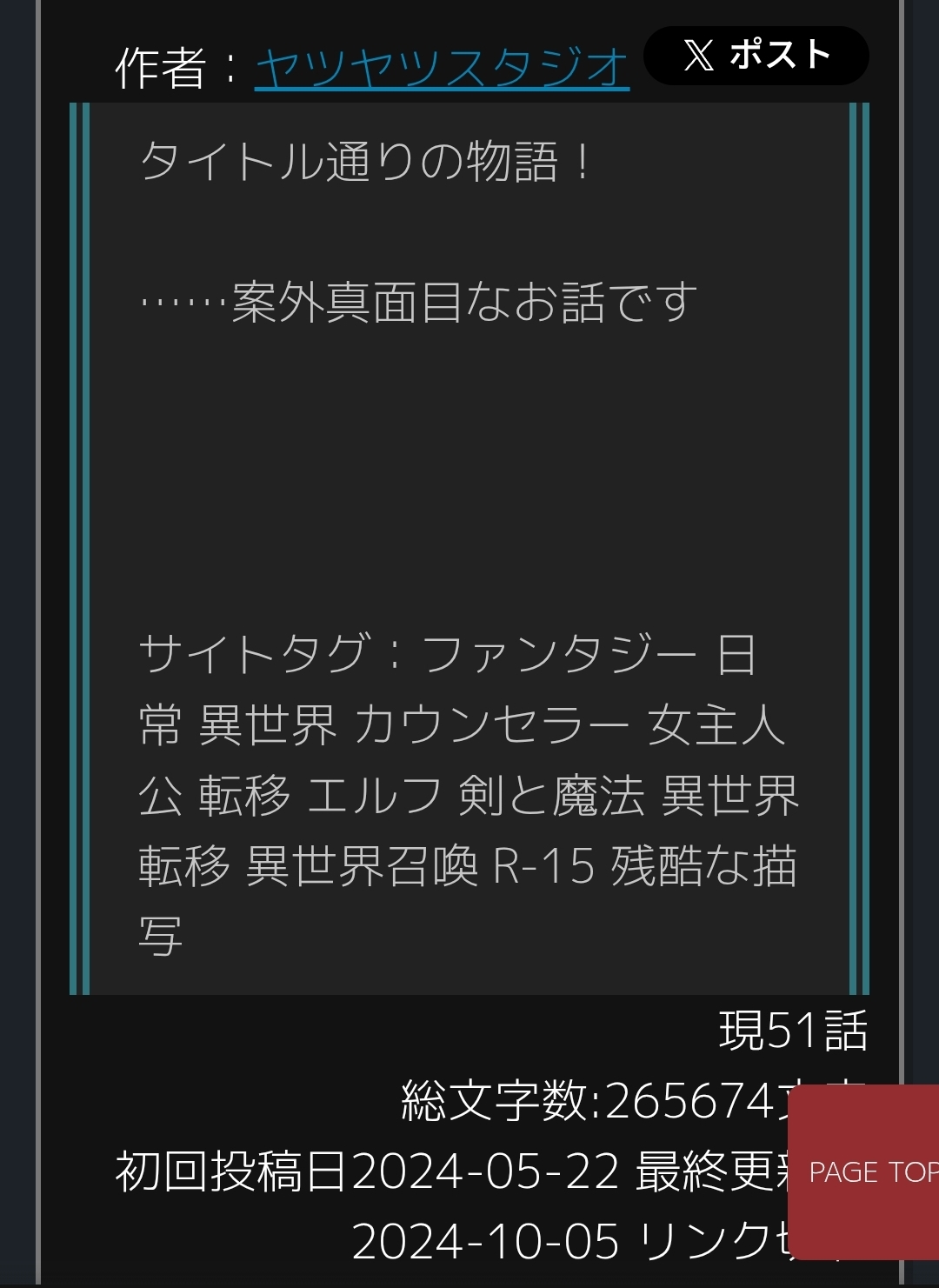The image size is (939, 1288).
Task: Open author ヤツヤツスタジオ's page
Action: click(x=442, y=68)
